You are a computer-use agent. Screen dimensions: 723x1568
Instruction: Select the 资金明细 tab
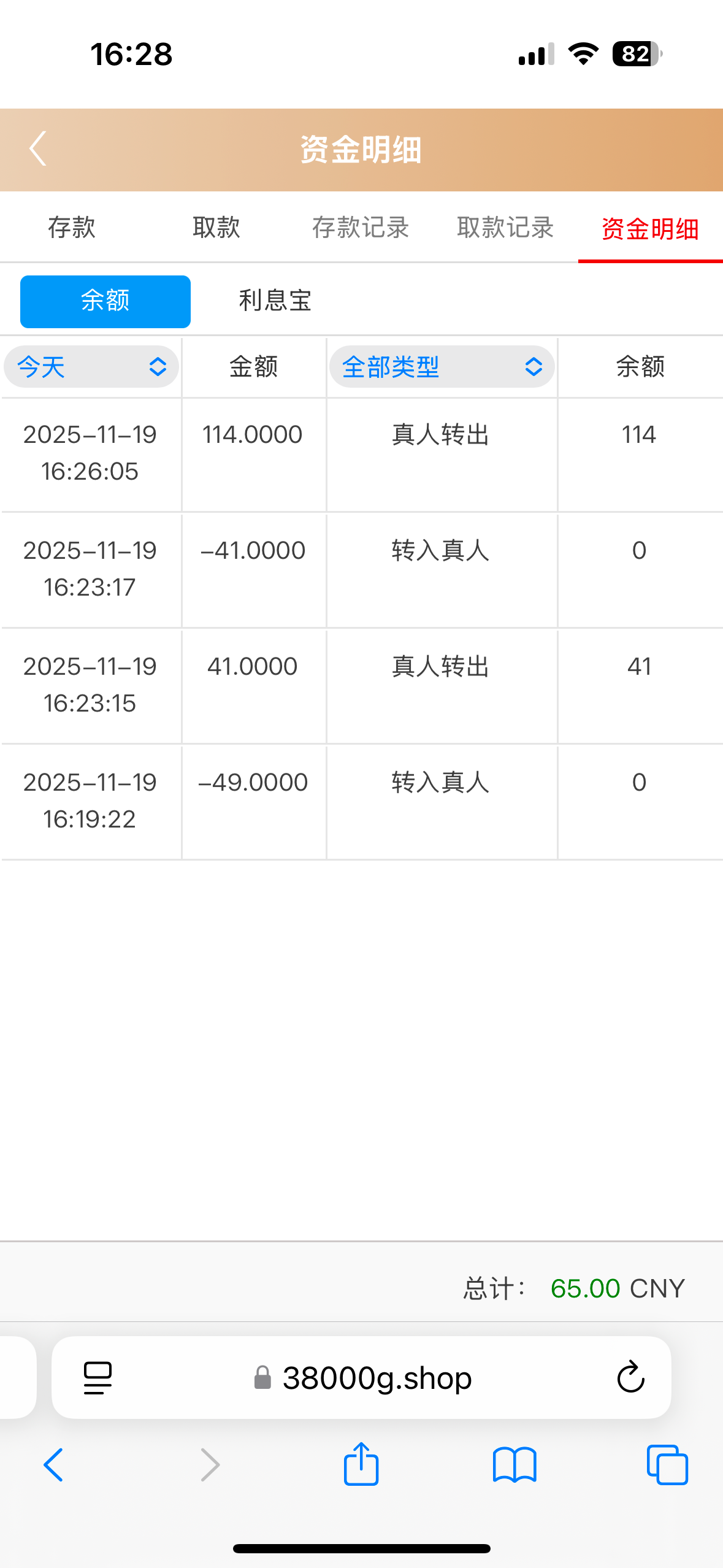pyautogui.click(x=650, y=229)
